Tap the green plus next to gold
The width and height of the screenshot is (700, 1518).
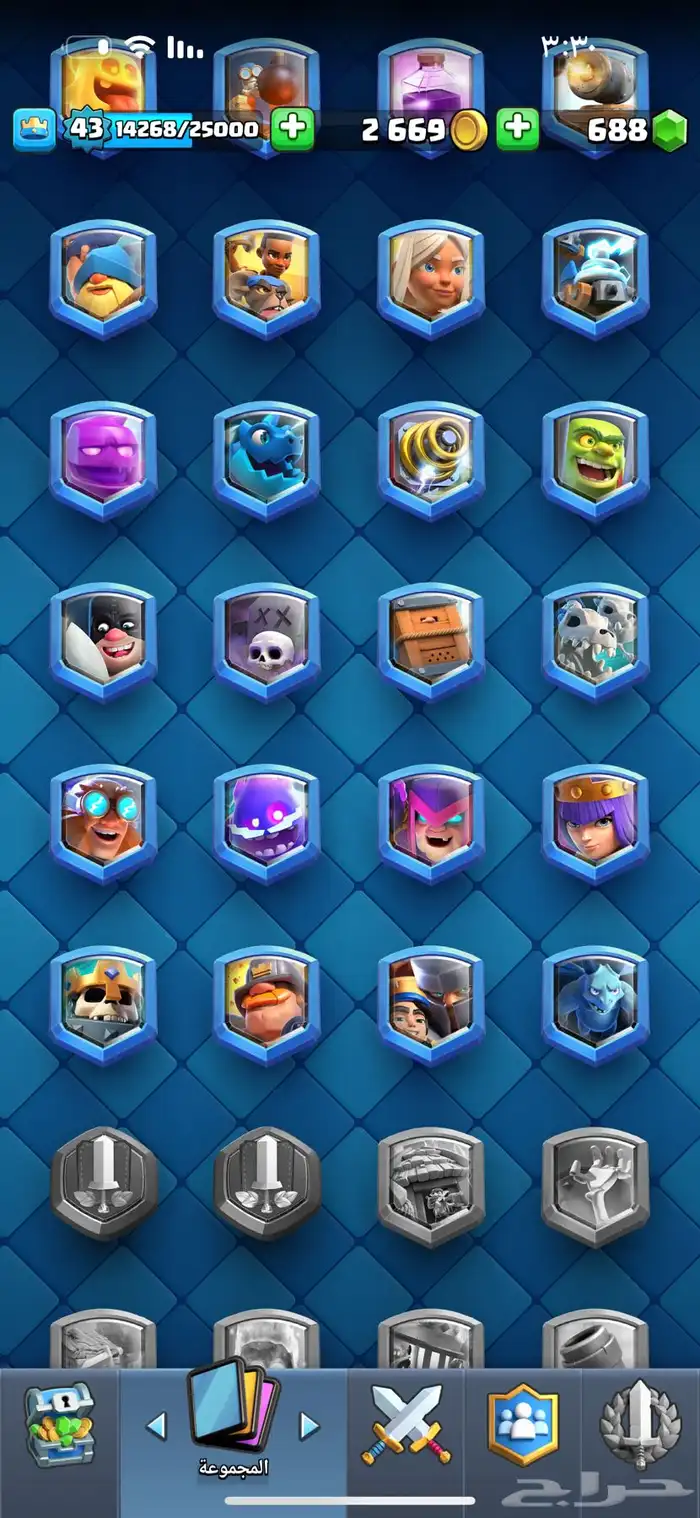517,129
